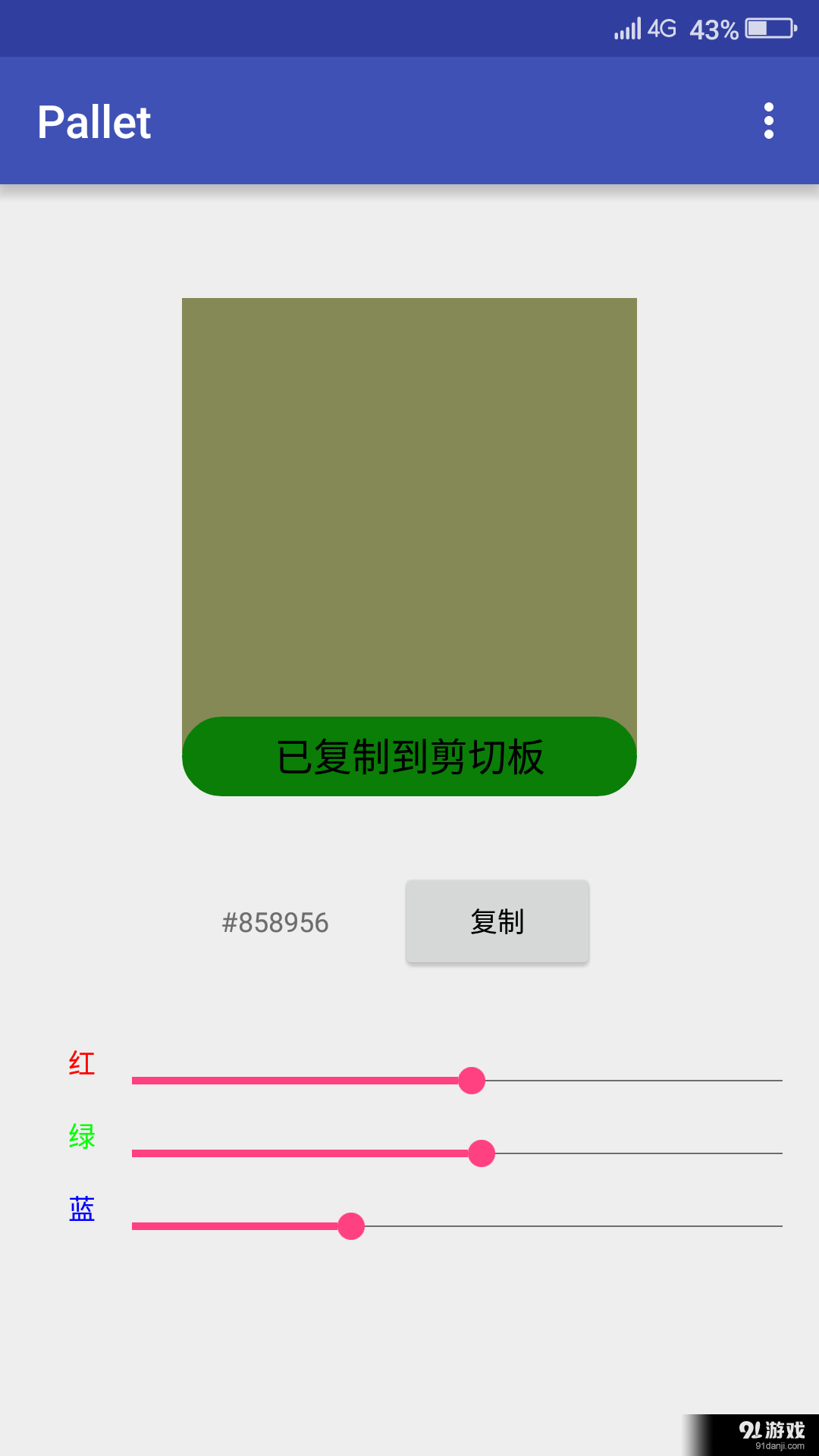Open the overflow menu
The height and width of the screenshot is (1456, 819).
point(768,121)
